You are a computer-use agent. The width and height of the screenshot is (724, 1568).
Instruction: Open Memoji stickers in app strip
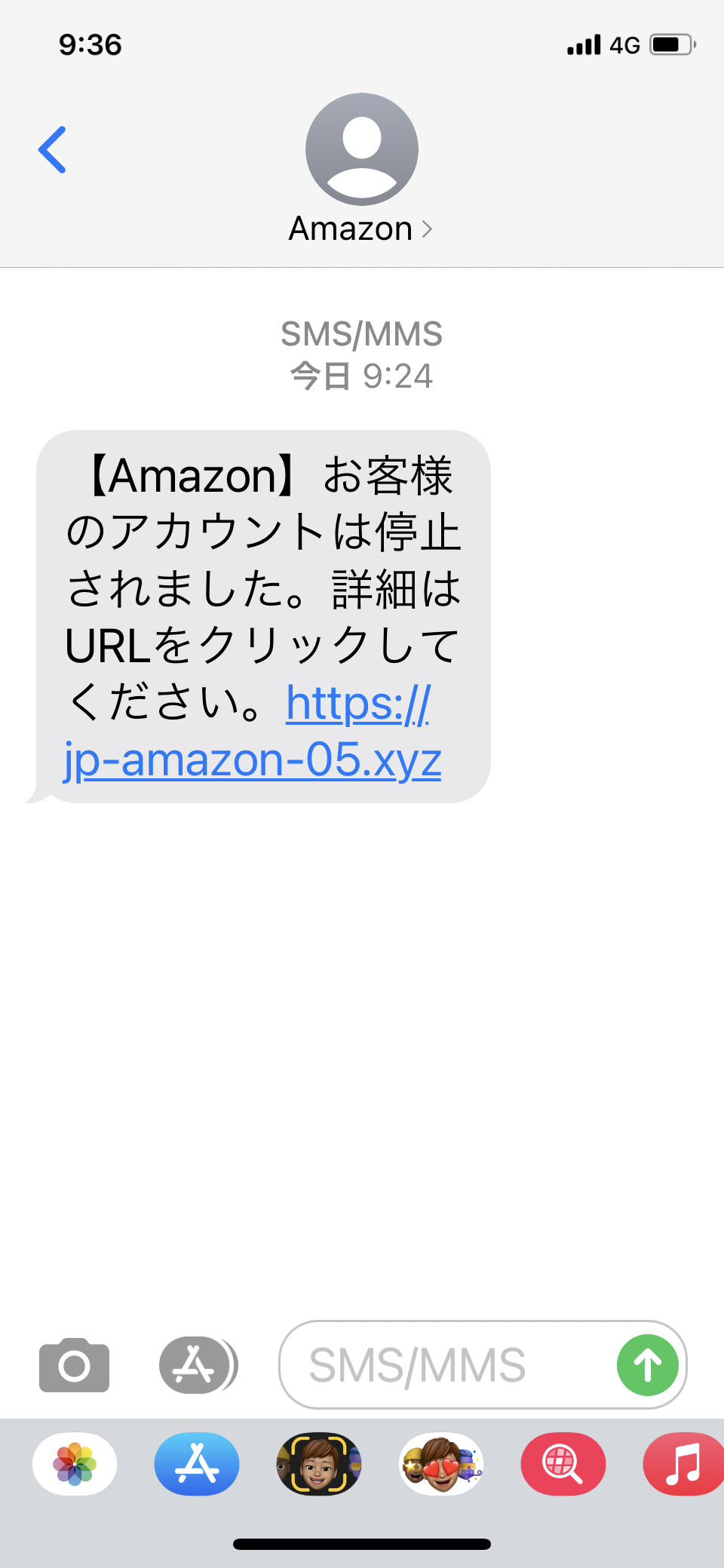click(441, 1464)
